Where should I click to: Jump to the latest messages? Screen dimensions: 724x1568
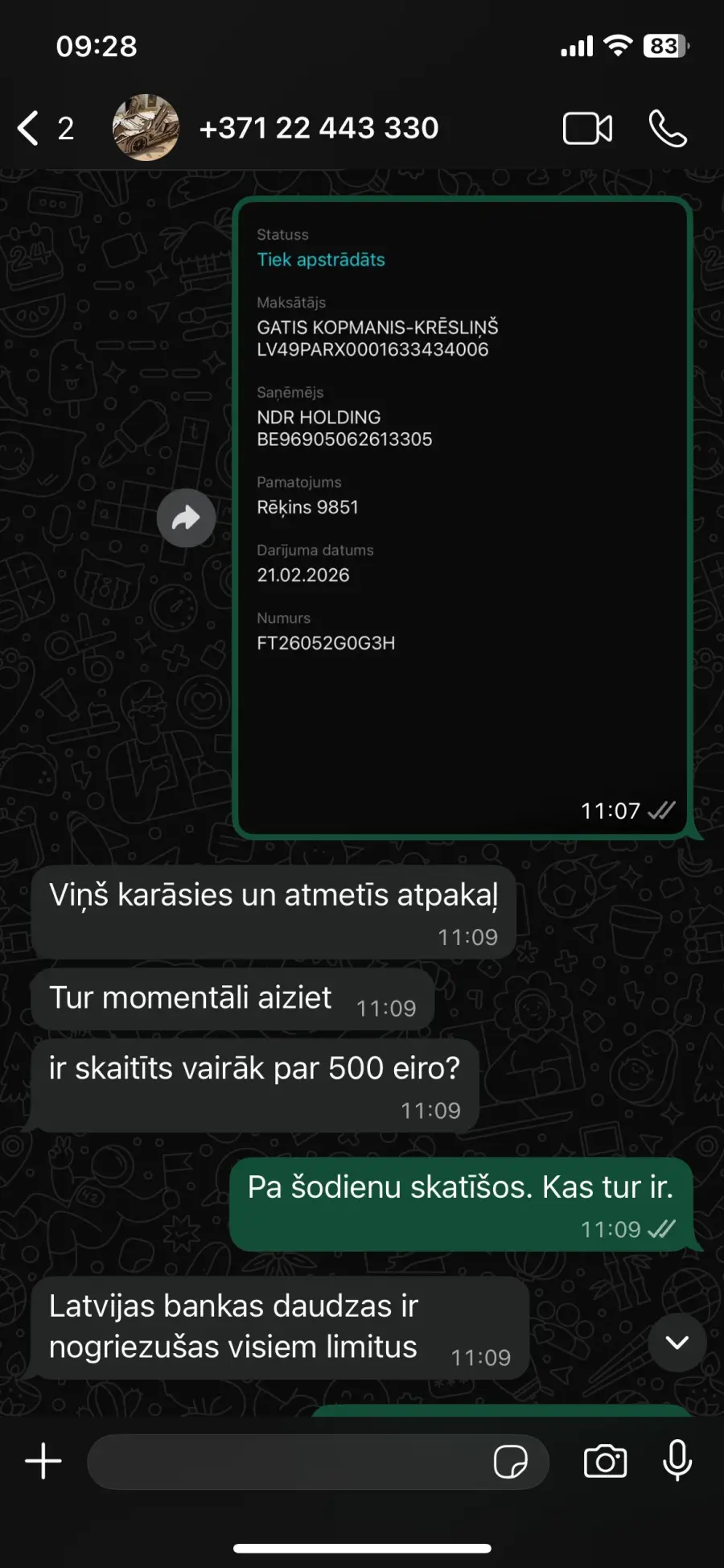point(677,1342)
